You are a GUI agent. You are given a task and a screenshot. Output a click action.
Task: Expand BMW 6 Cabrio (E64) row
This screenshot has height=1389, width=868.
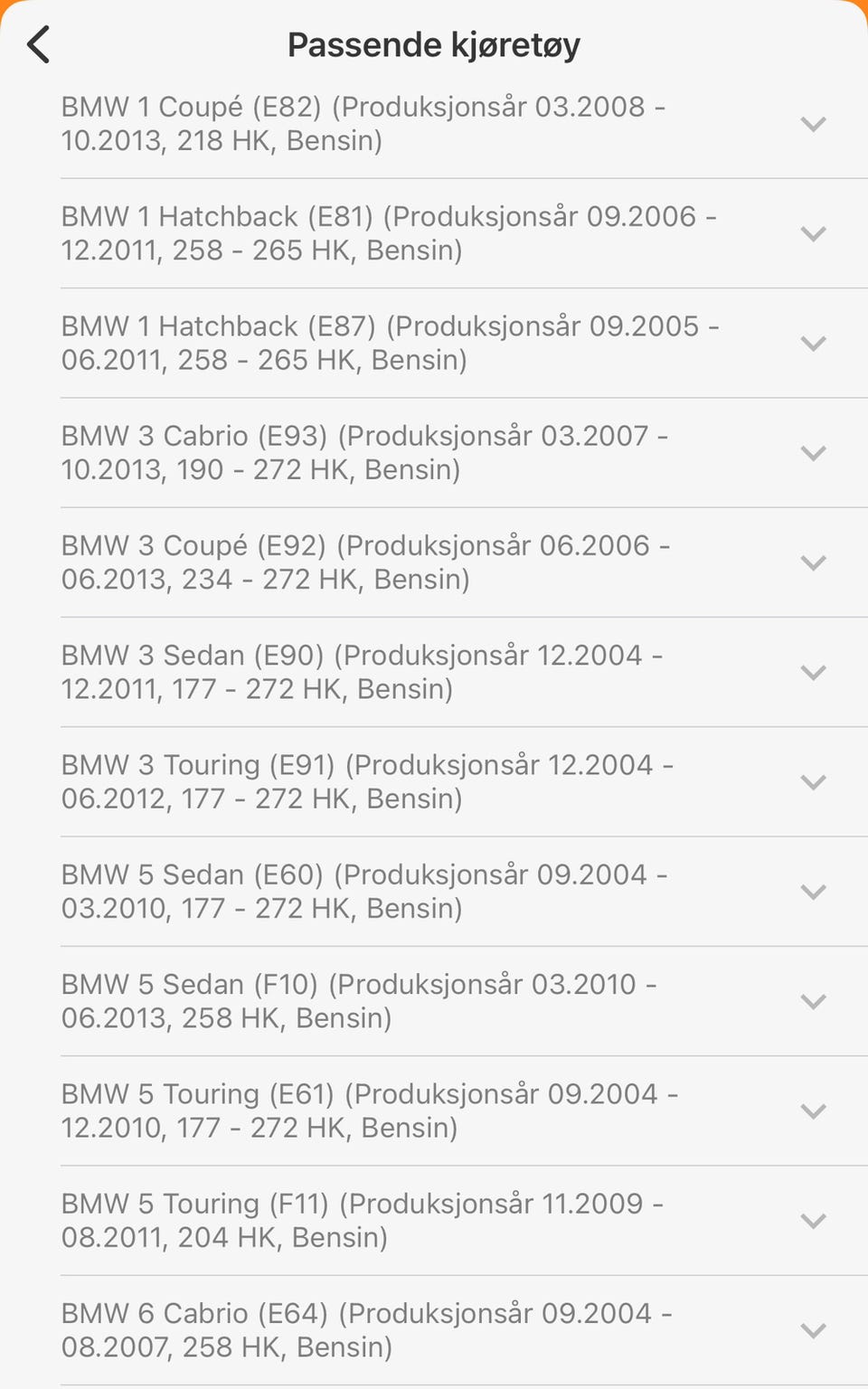coord(813,1330)
